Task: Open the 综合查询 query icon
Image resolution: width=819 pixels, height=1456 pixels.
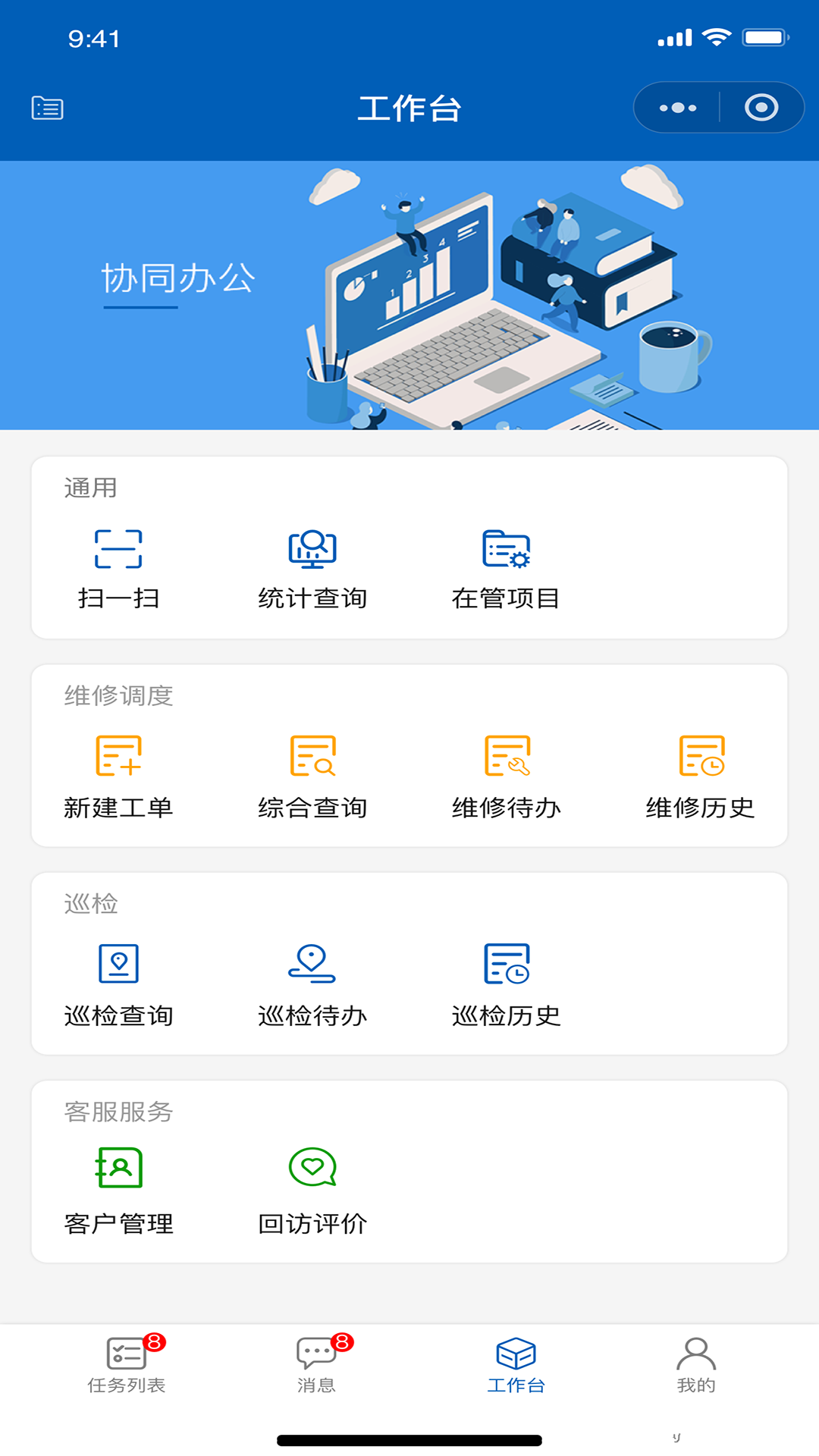Action: coord(312,773)
